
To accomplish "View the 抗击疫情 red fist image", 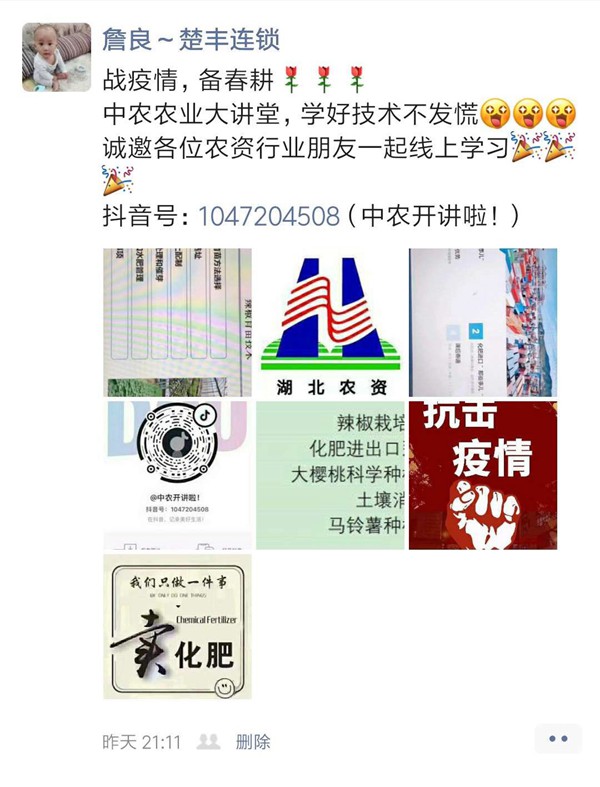I will click(x=483, y=475).
